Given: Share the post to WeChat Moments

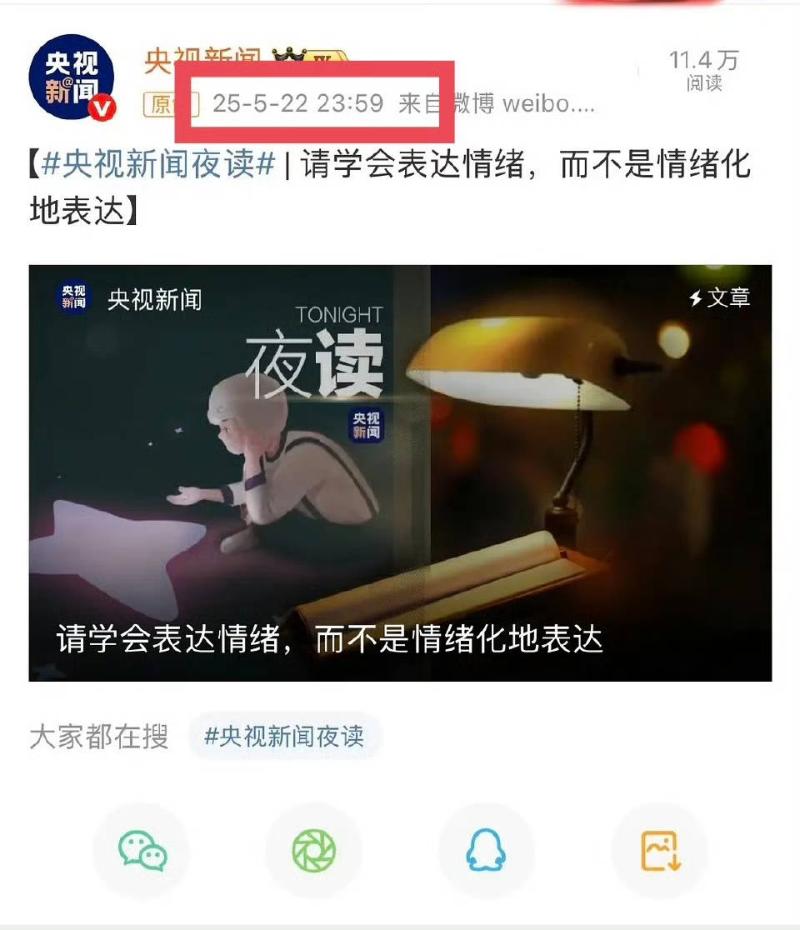Looking at the screenshot, I should (x=313, y=851).
